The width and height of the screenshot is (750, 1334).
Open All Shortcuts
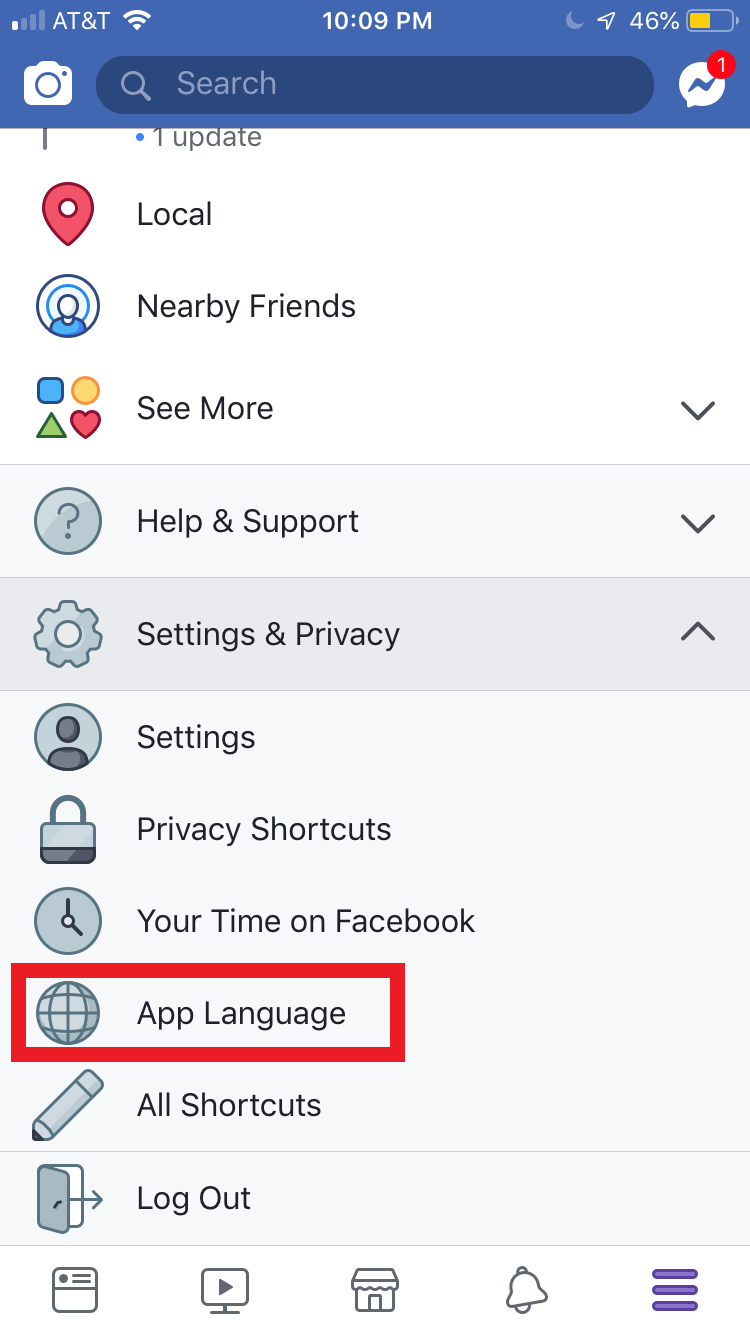229,1105
